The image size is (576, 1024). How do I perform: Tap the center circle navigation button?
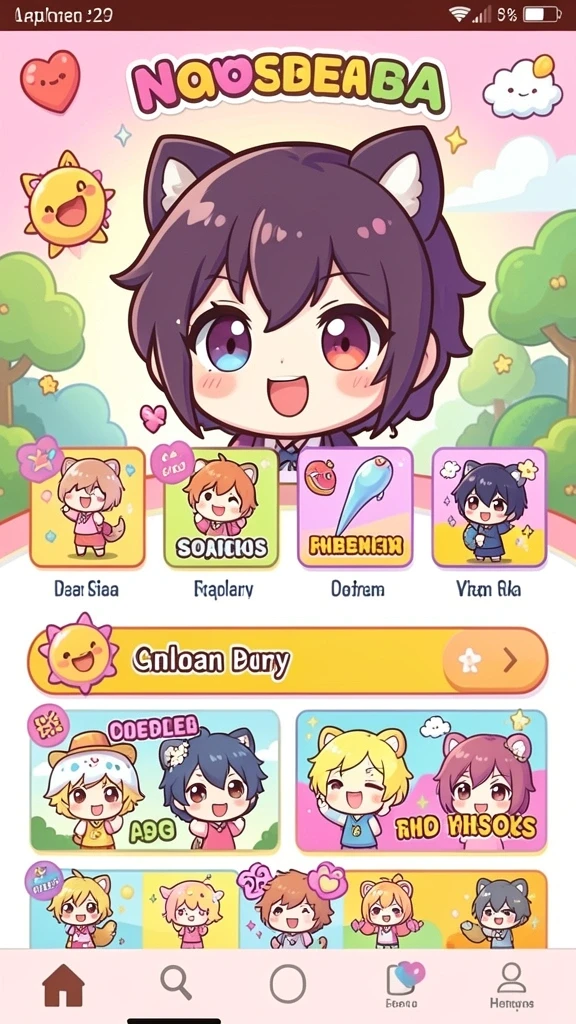click(288, 984)
